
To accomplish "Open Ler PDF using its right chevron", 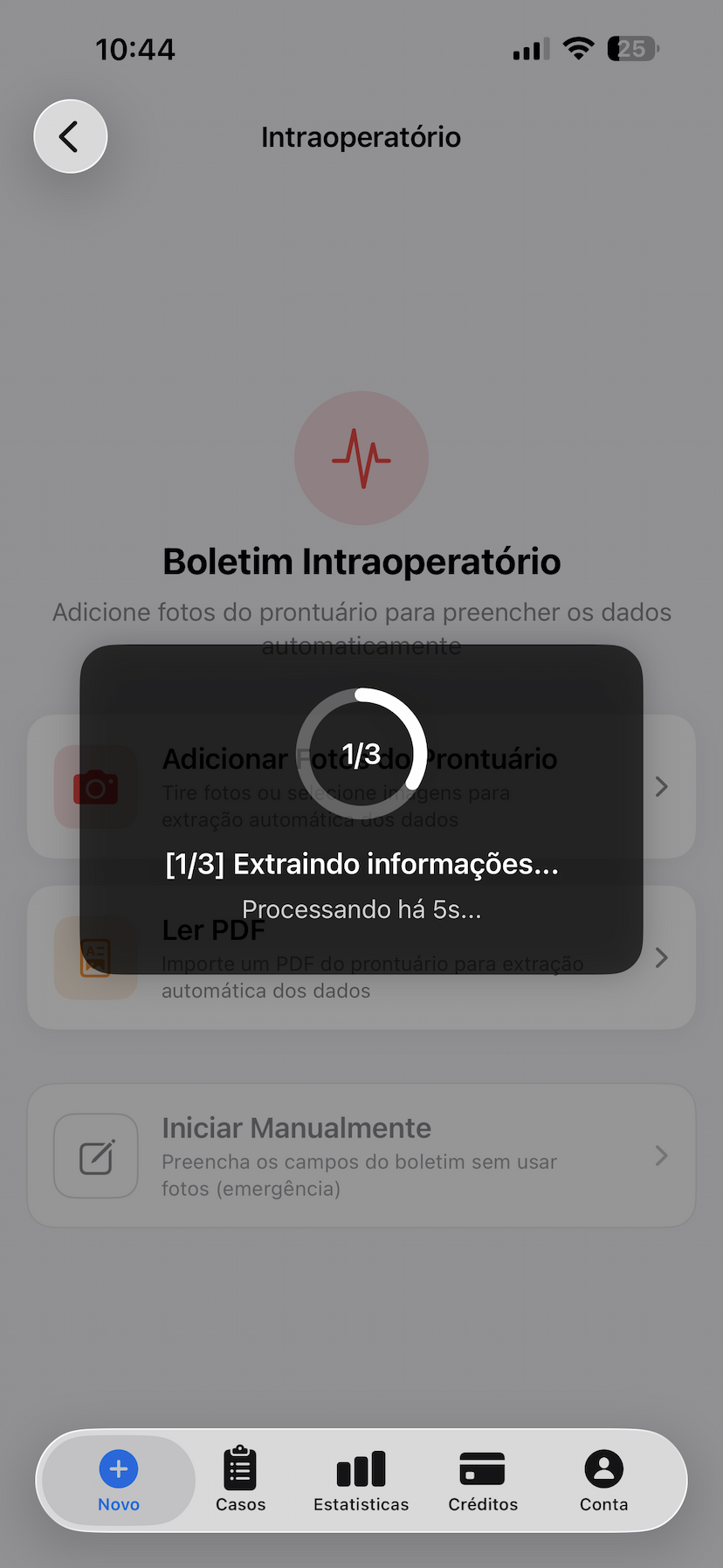I will 662,957.
